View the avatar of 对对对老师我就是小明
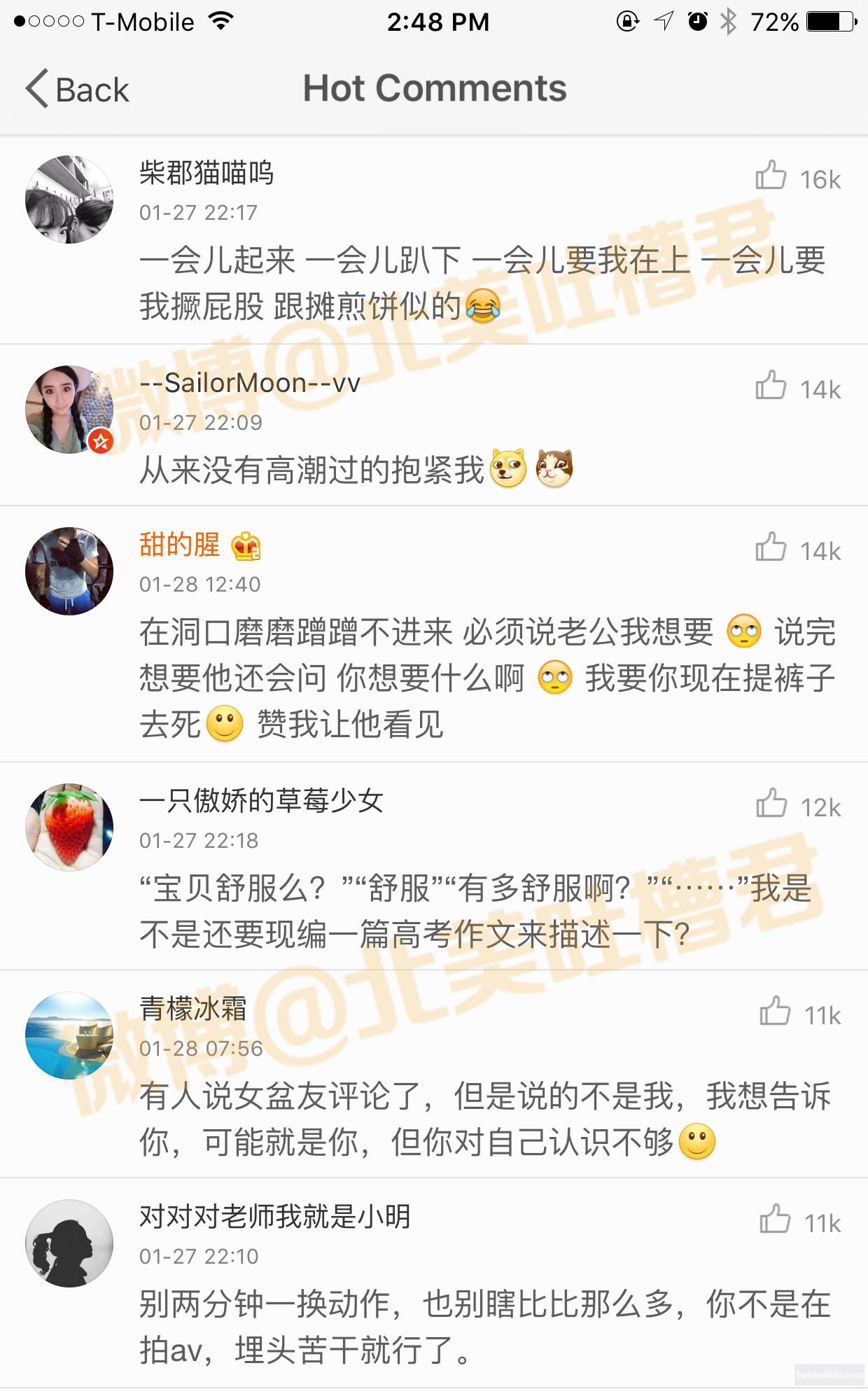 69,1243
